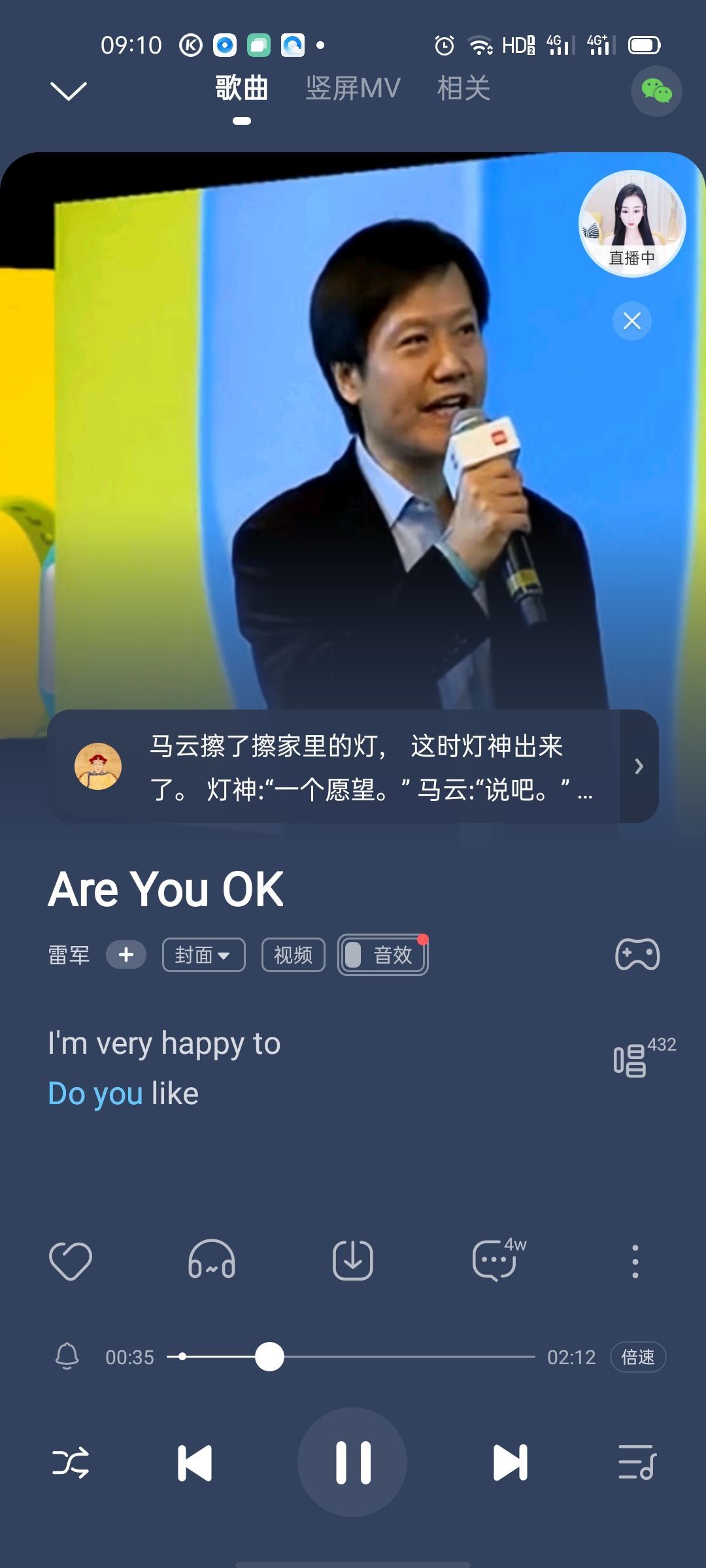Skip to the next track
This screenshot has width=706, height=1568.
click(510, 1463)
